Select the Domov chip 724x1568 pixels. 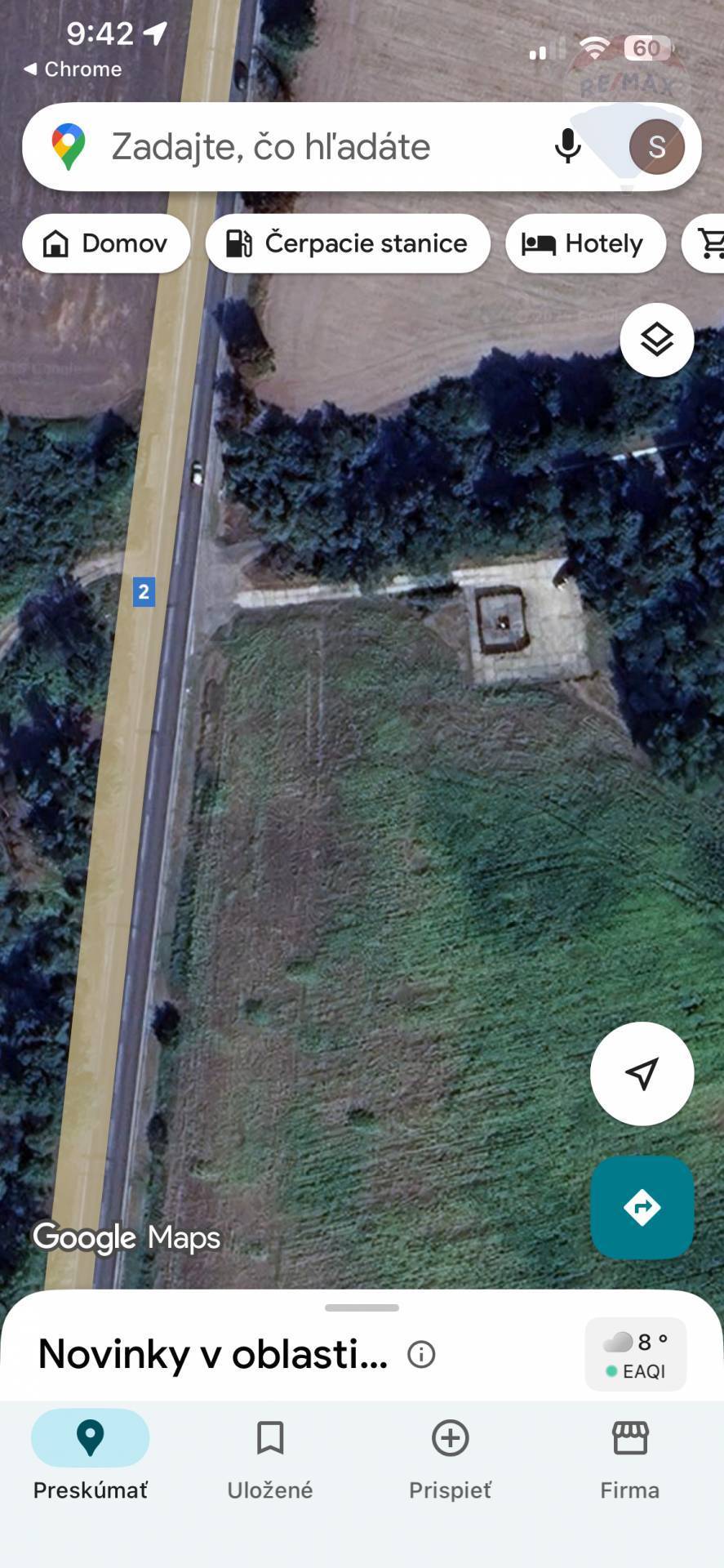click(x=106, y=243)
